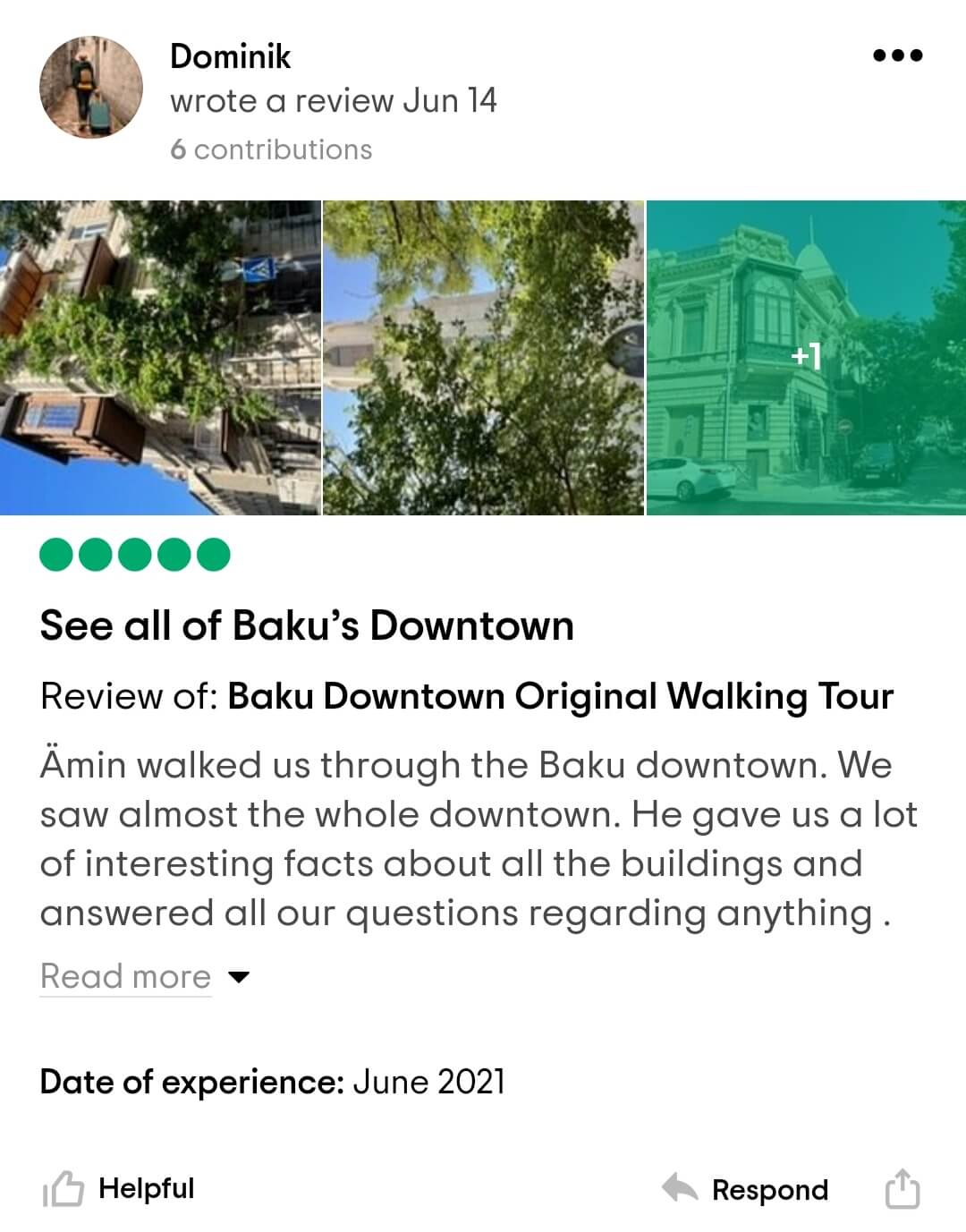966x1232 pixels.
Task: Respond to Dominik's review
Action: (745, 1190)
